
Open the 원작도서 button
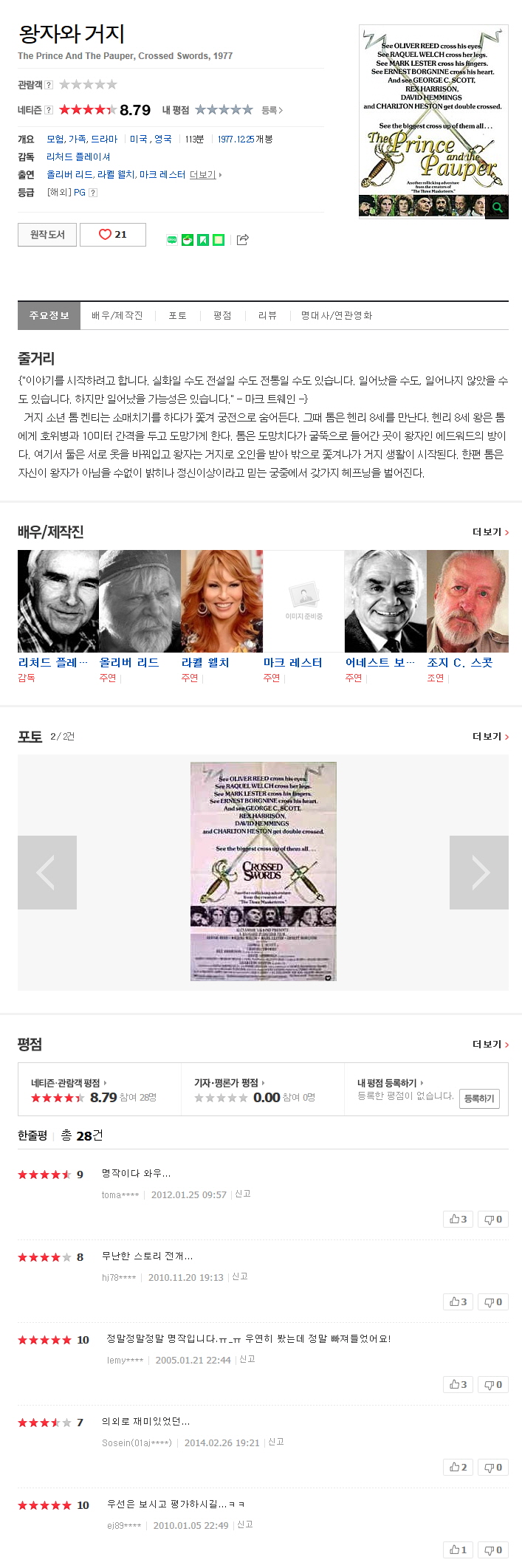tap(47, 235)
